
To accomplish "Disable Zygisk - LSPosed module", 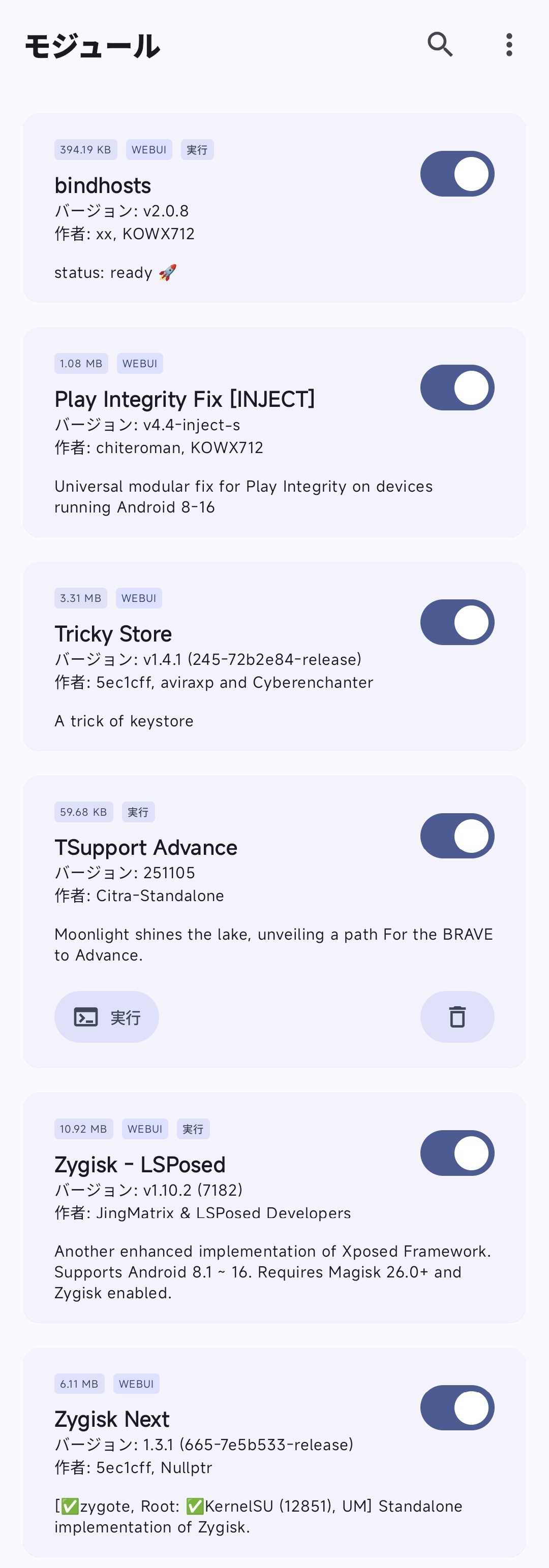I will [457, 1153].
